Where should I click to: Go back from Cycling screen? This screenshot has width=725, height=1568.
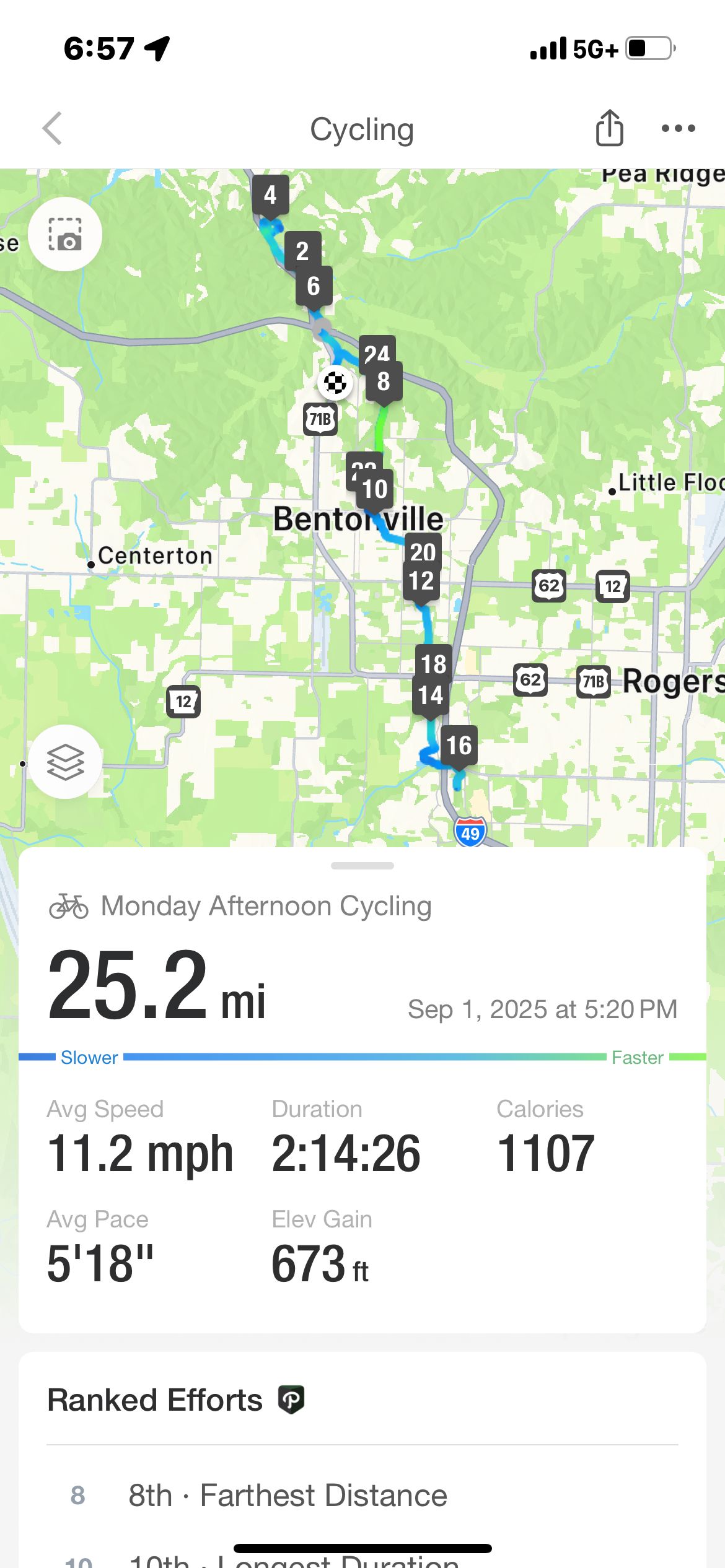click(53, 128)
